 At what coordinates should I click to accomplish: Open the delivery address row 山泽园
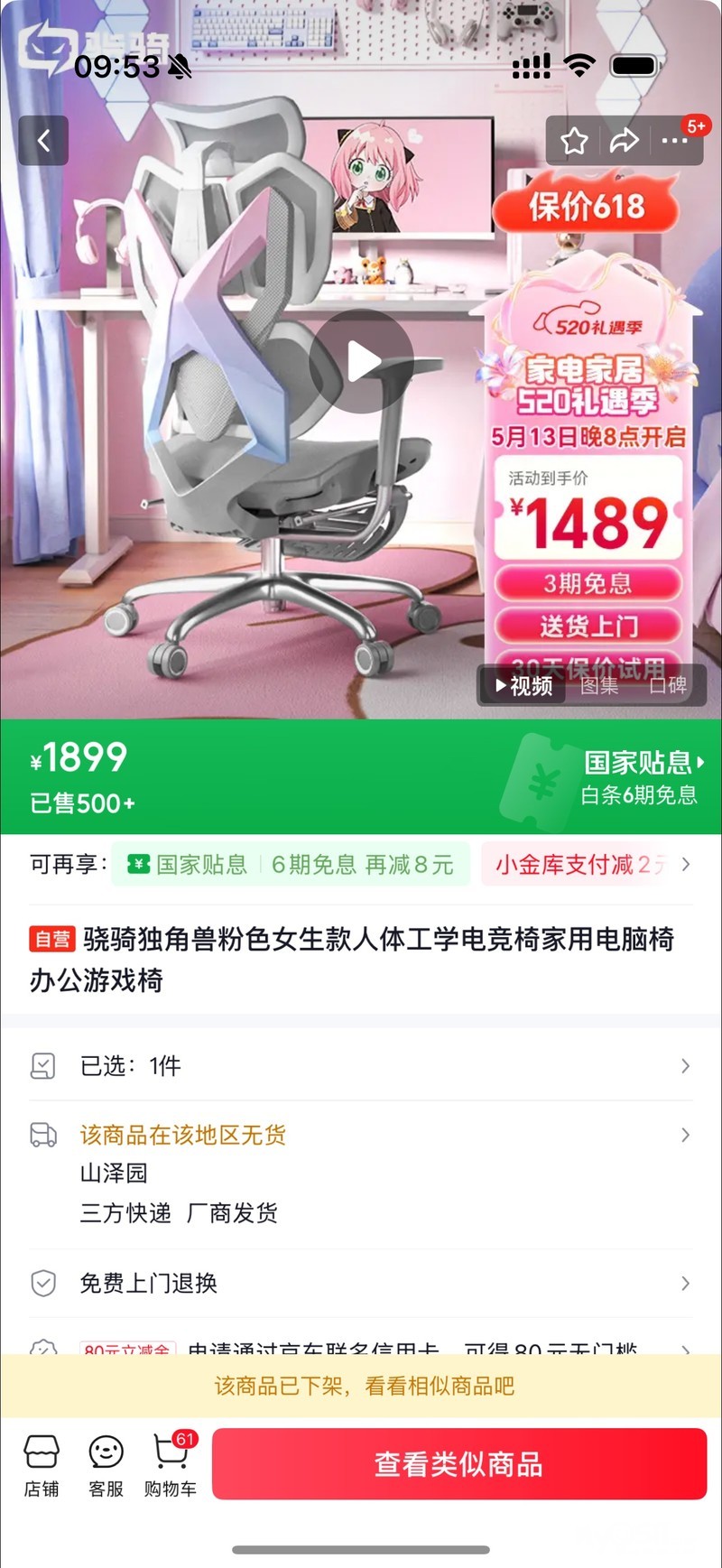[361, 1173]
